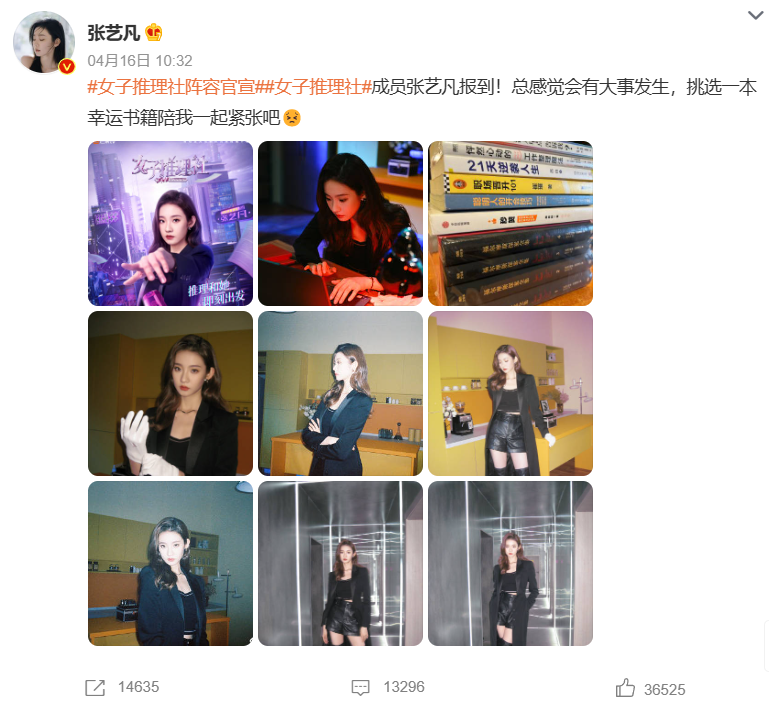
Task: Open the photo with arms crossed by desk
Action: 340,393
